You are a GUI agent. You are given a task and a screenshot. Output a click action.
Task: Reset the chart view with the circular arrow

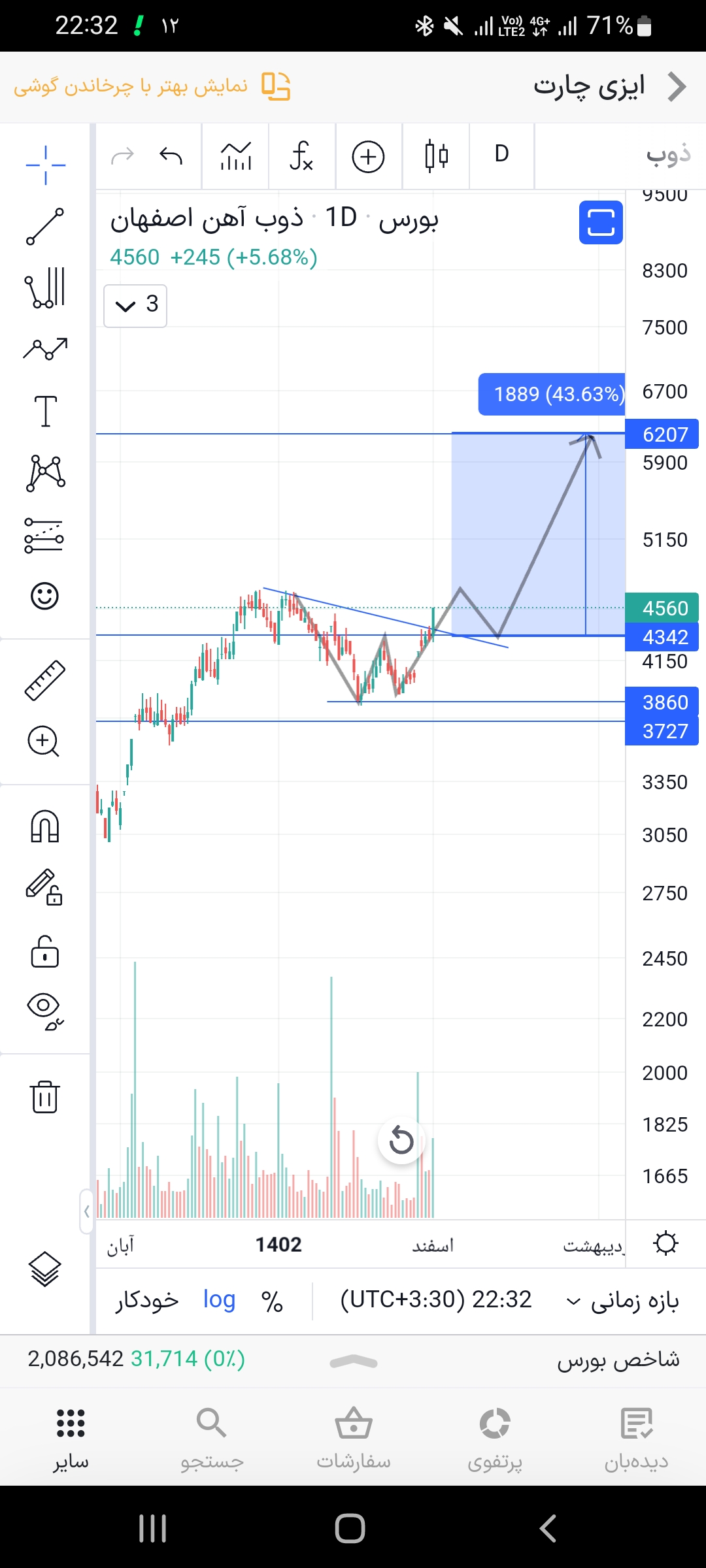click(401, 1141)
